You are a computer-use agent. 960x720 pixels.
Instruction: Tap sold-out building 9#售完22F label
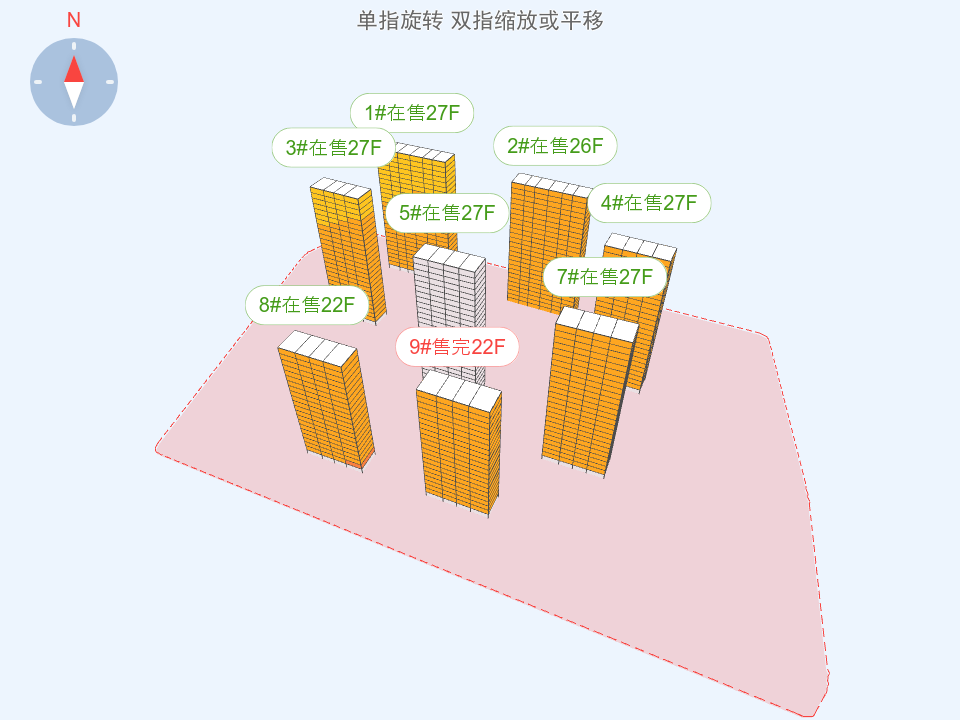[457, 347]
